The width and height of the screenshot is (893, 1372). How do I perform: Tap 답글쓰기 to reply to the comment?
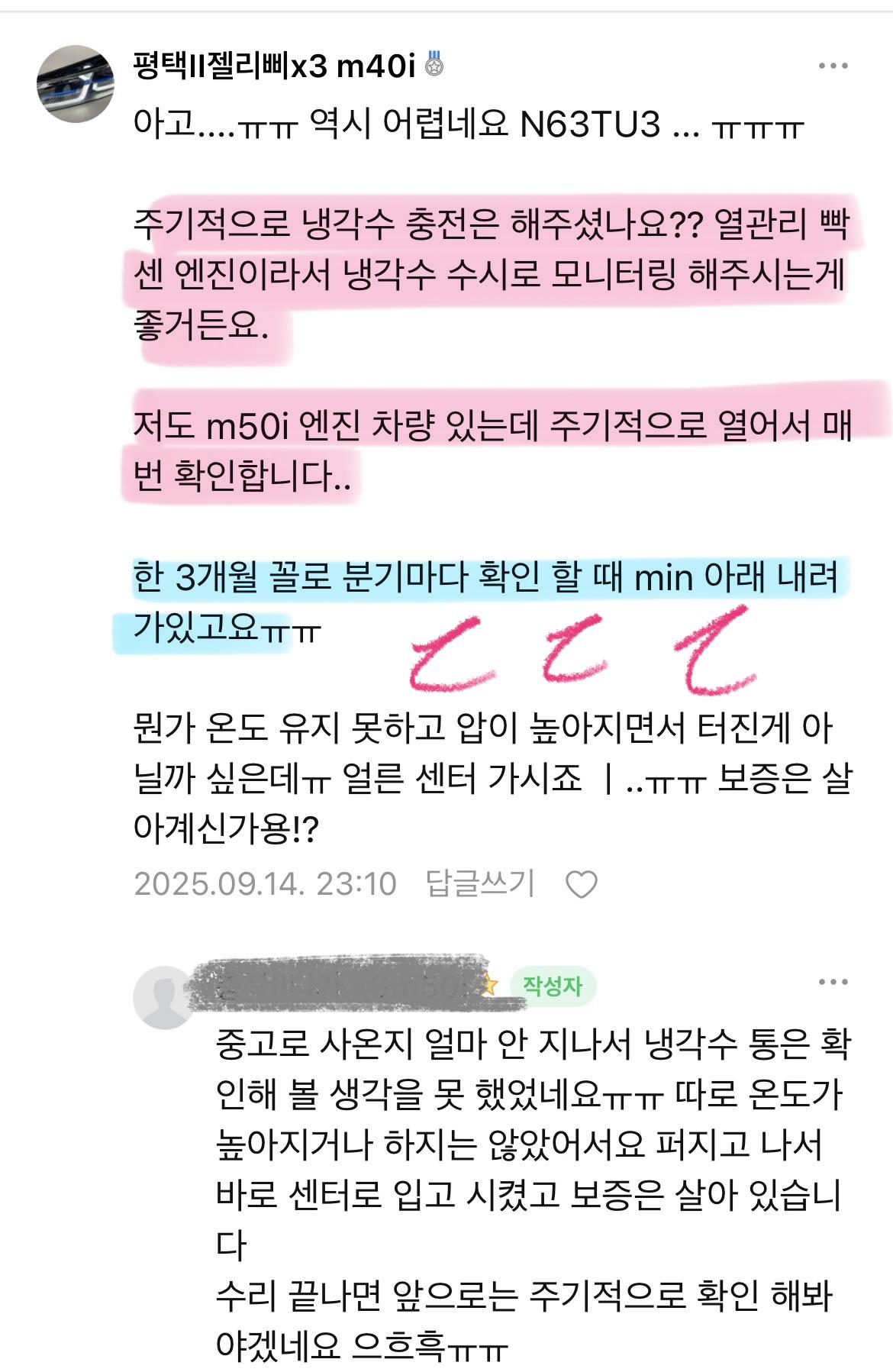(480, 883)
